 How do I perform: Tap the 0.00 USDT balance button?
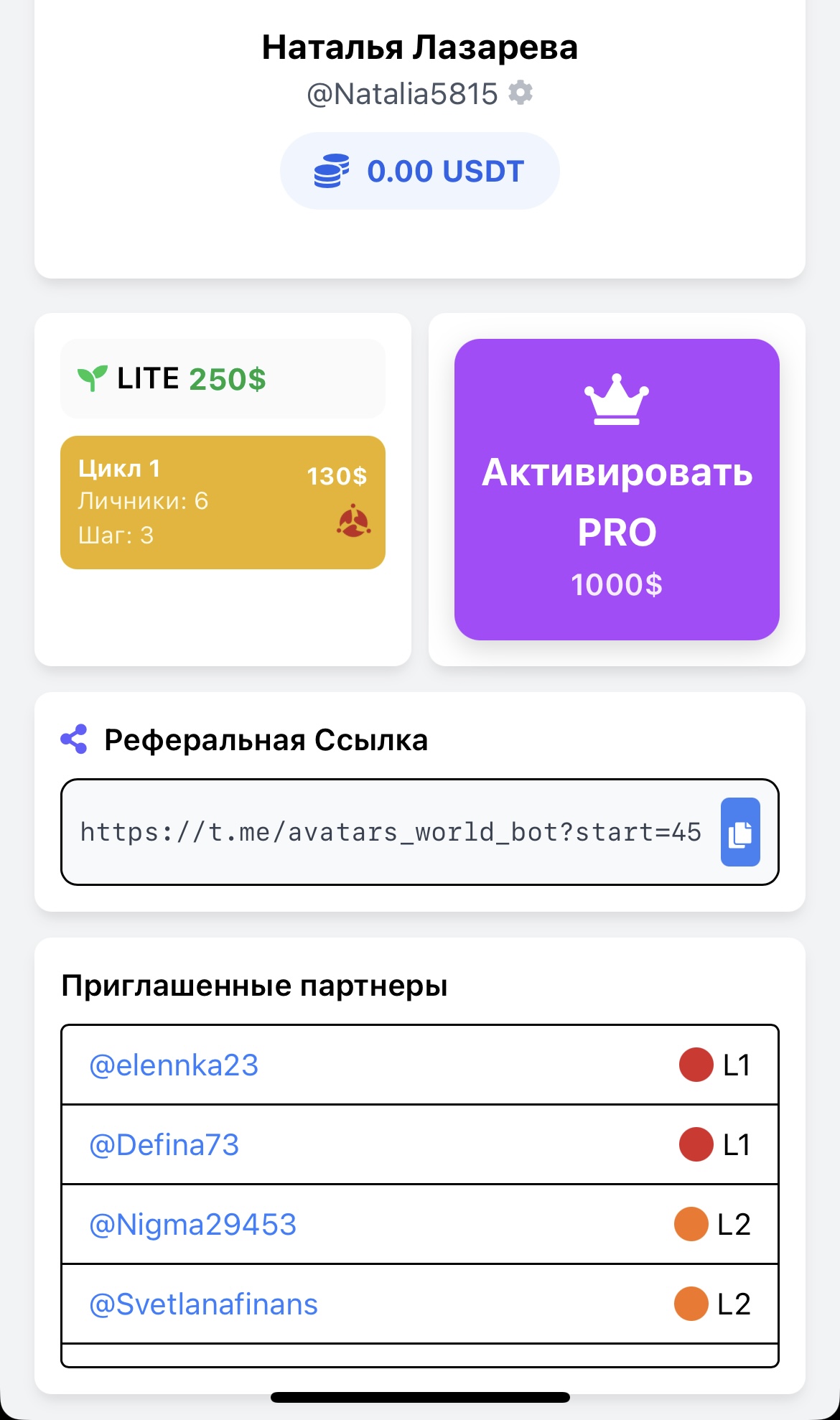[x=419, y=171]
